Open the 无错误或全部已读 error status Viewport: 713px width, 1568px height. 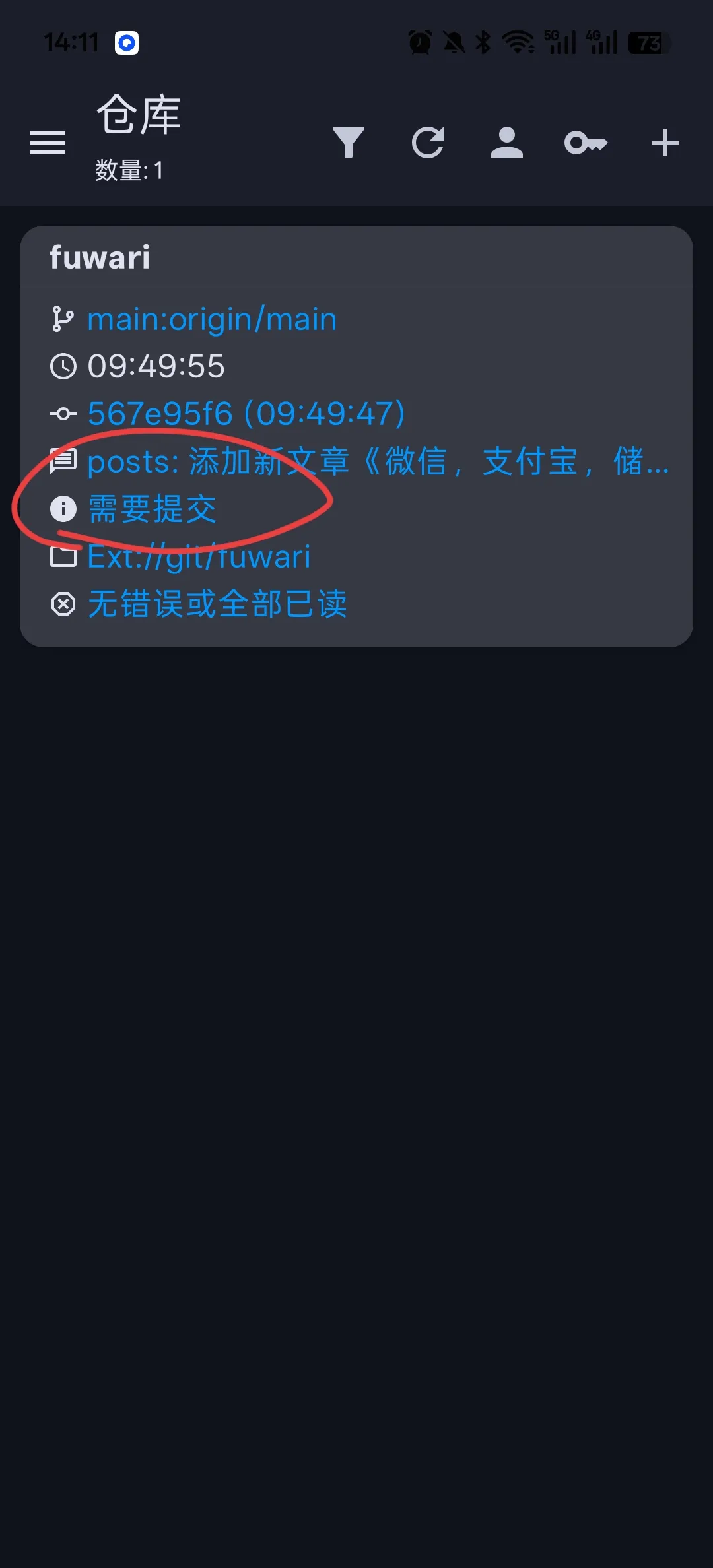point(217,604)
